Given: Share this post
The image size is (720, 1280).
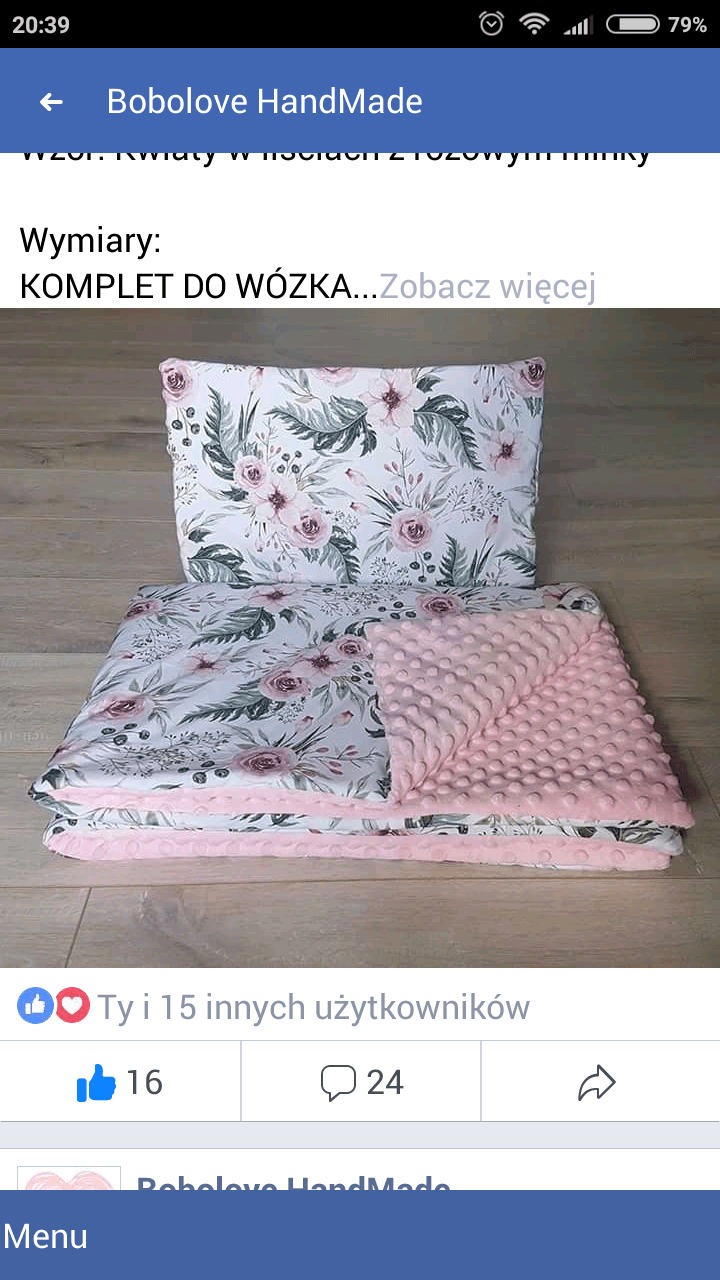Looking at the screenshot, I should coord(597,1082).
